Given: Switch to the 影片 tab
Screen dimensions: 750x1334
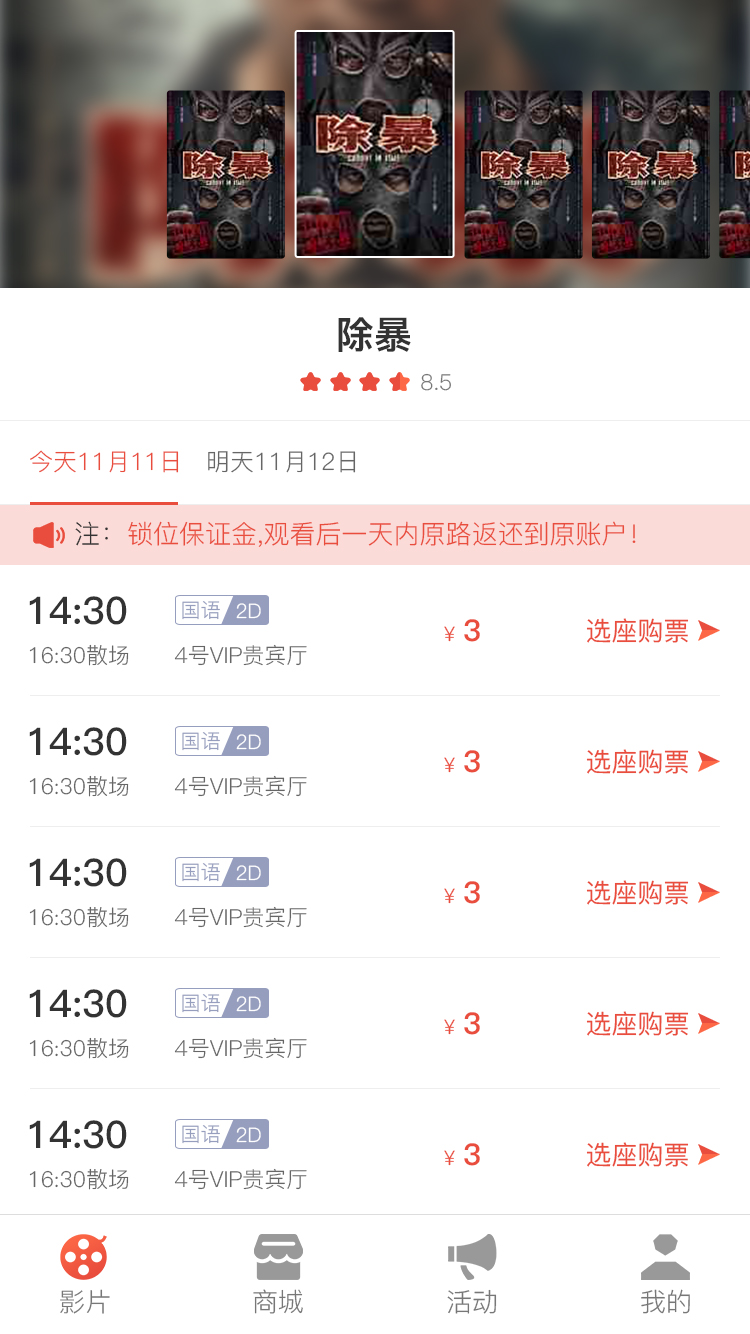Looking at the screenshot, I should click(x=84, y=1274).
